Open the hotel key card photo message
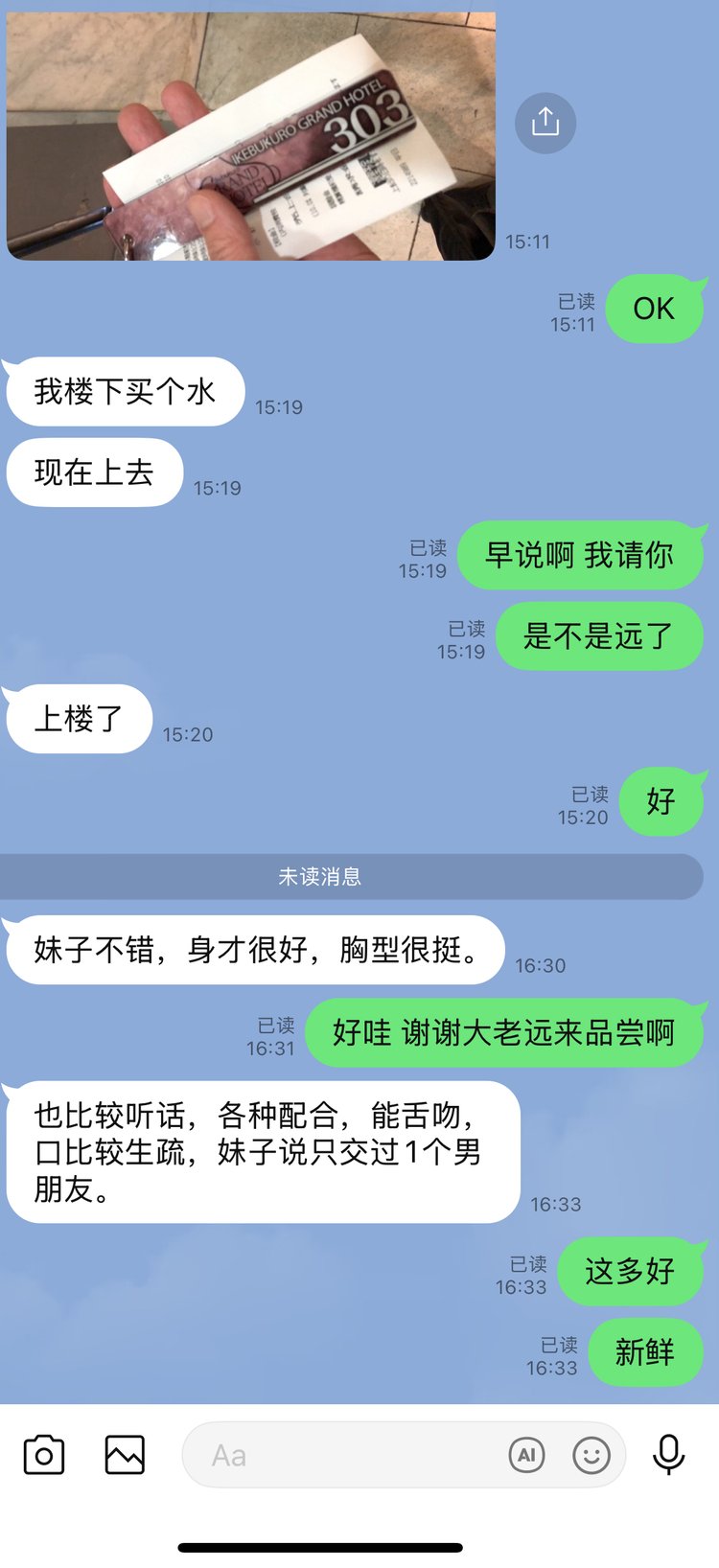 pyautogui.click(x=251, y=134)
